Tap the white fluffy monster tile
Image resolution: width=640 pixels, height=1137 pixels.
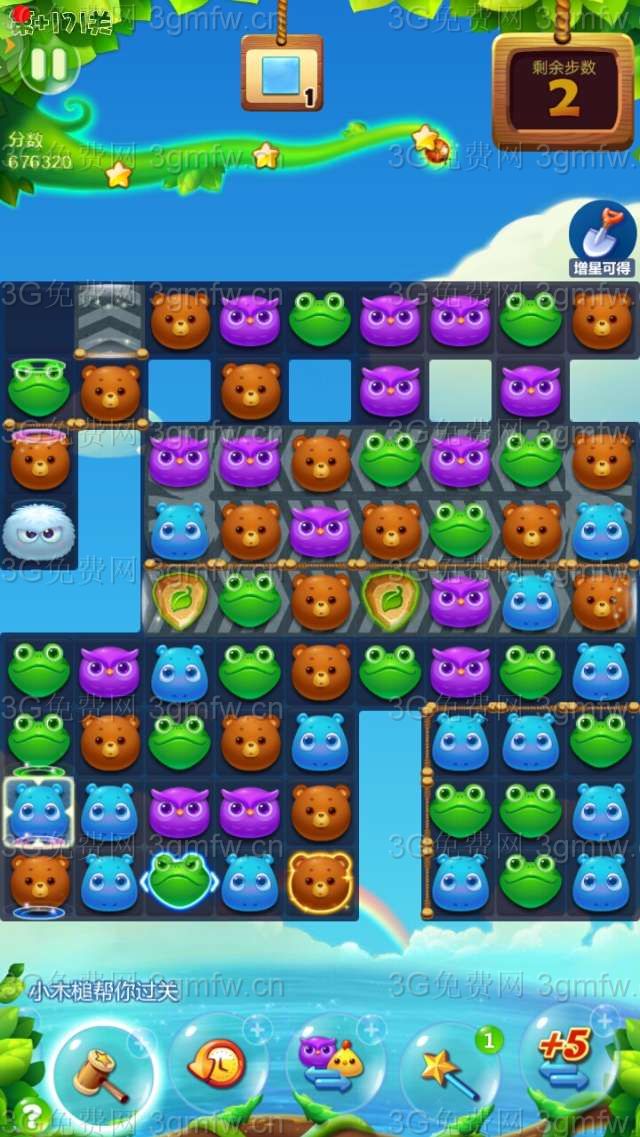tap(38, 532)
